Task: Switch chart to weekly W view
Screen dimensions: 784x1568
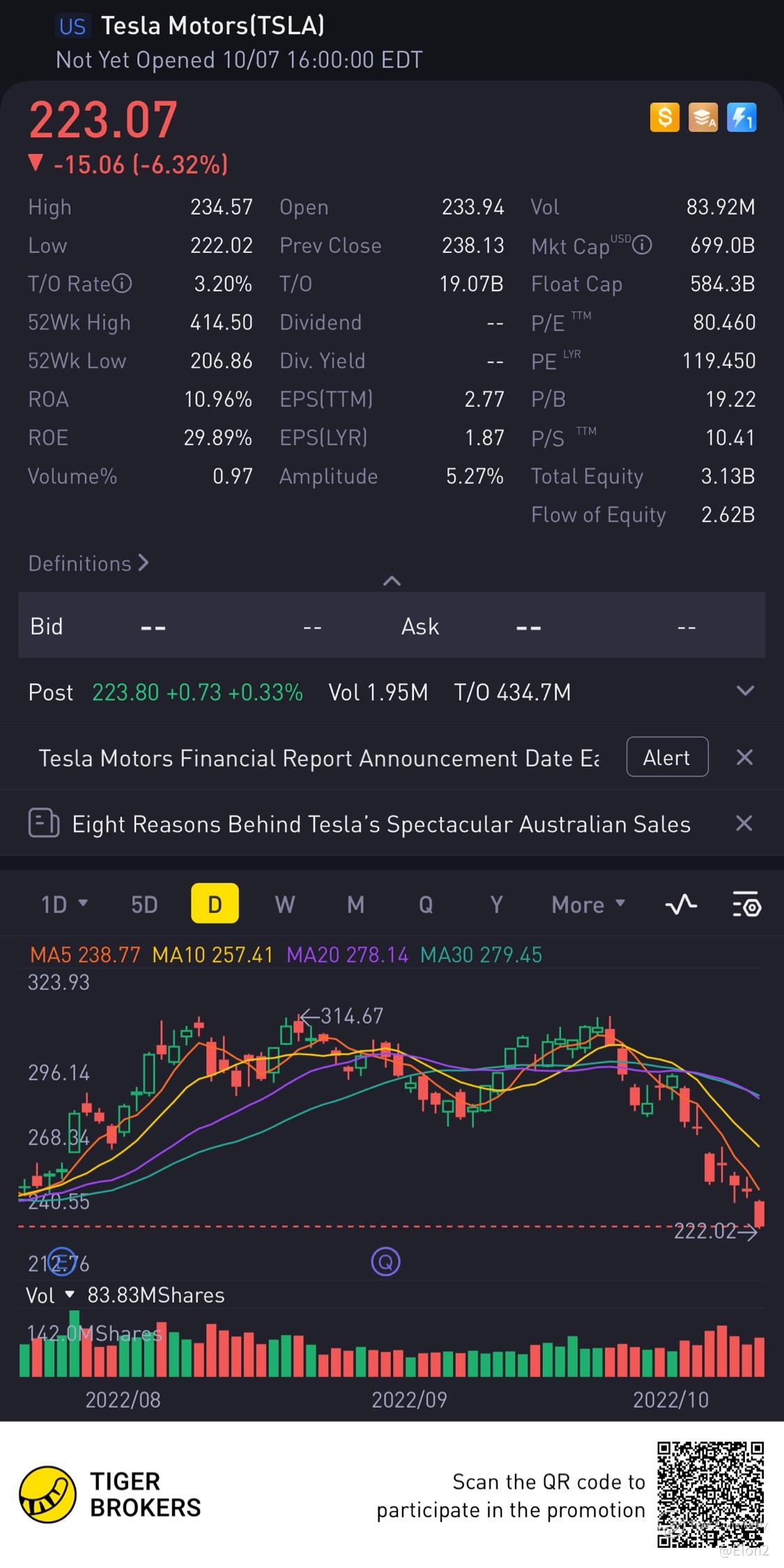Action: 284,904
